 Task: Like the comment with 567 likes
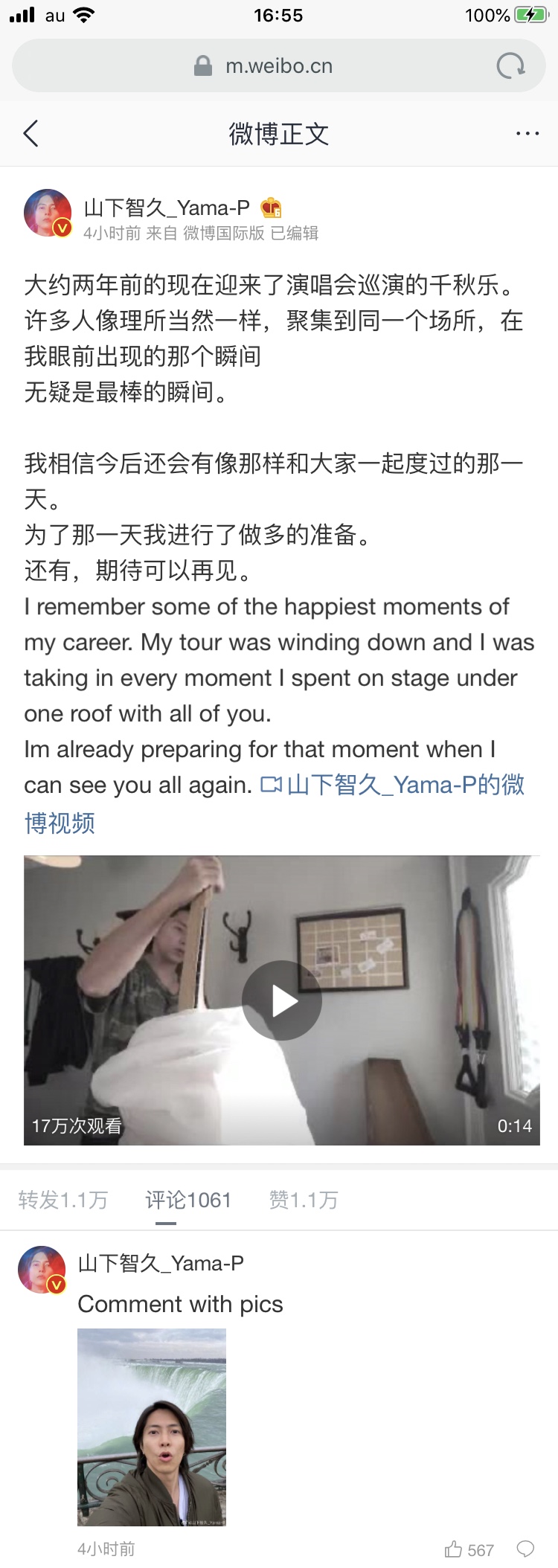point(454,1549)
